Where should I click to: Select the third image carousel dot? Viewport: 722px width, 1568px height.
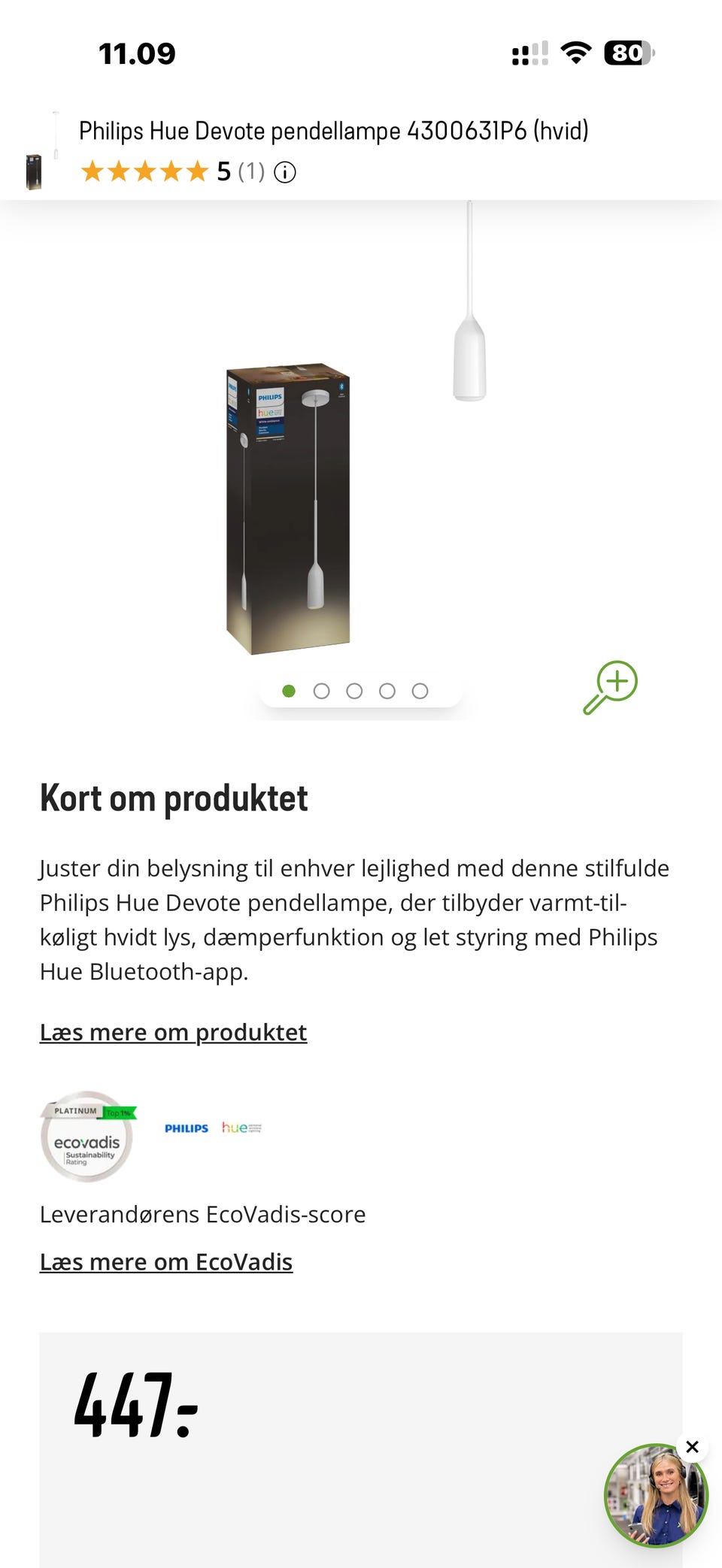[354, 691]
